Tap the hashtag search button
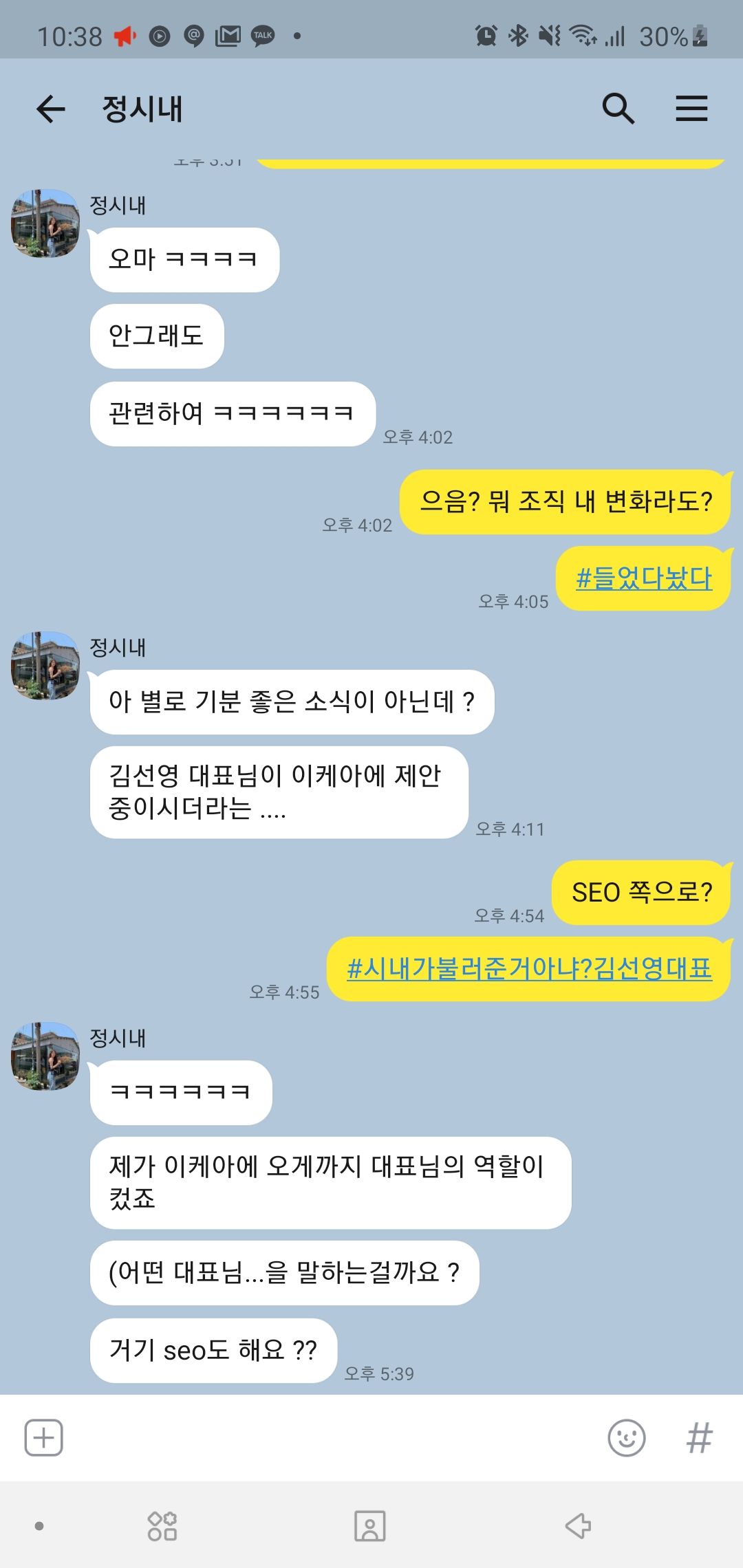Screen dimensions: 743x1568 click(699, 1437)
